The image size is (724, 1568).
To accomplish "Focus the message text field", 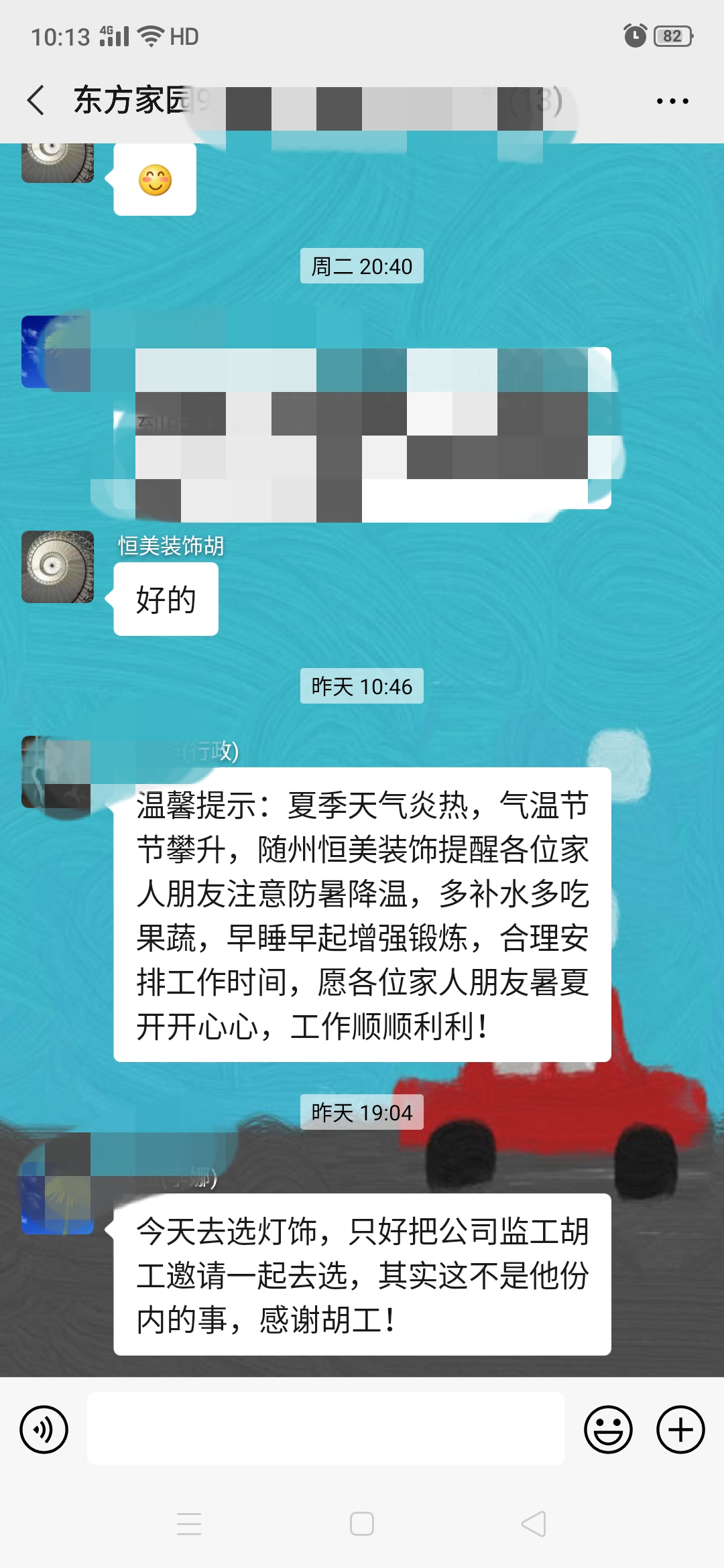I will (325, 1429).
